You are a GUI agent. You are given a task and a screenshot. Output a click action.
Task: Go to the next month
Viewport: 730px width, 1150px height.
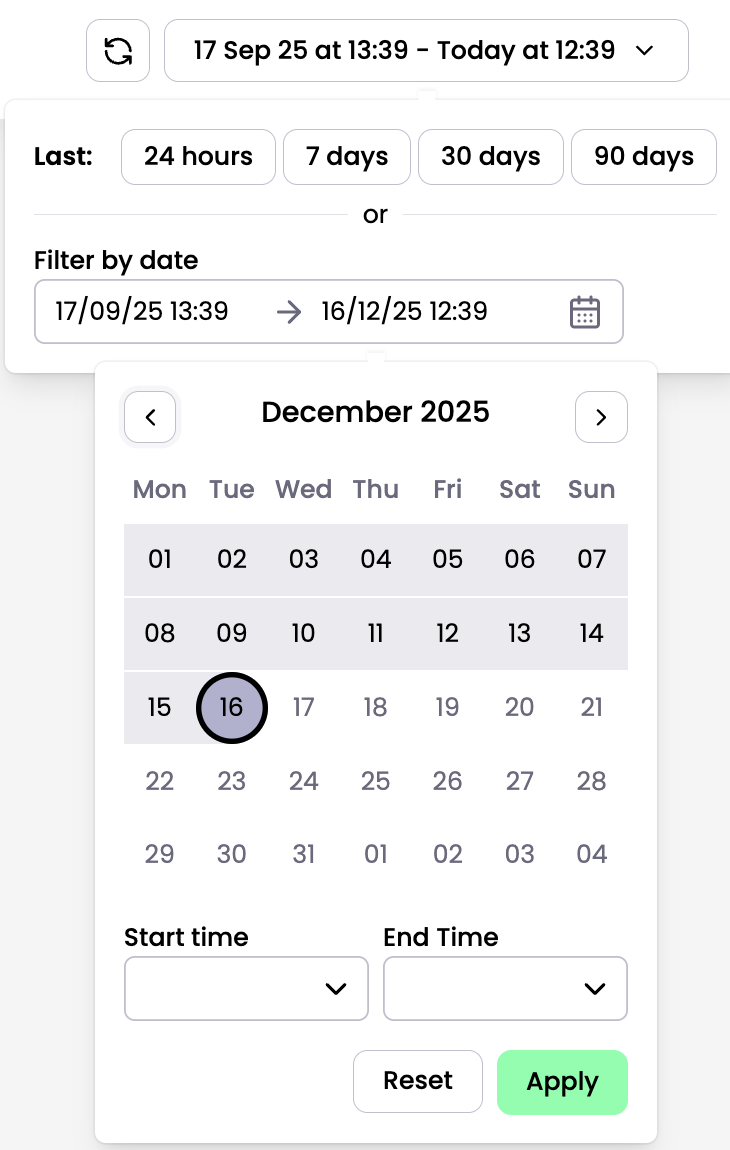click(601, 417)
